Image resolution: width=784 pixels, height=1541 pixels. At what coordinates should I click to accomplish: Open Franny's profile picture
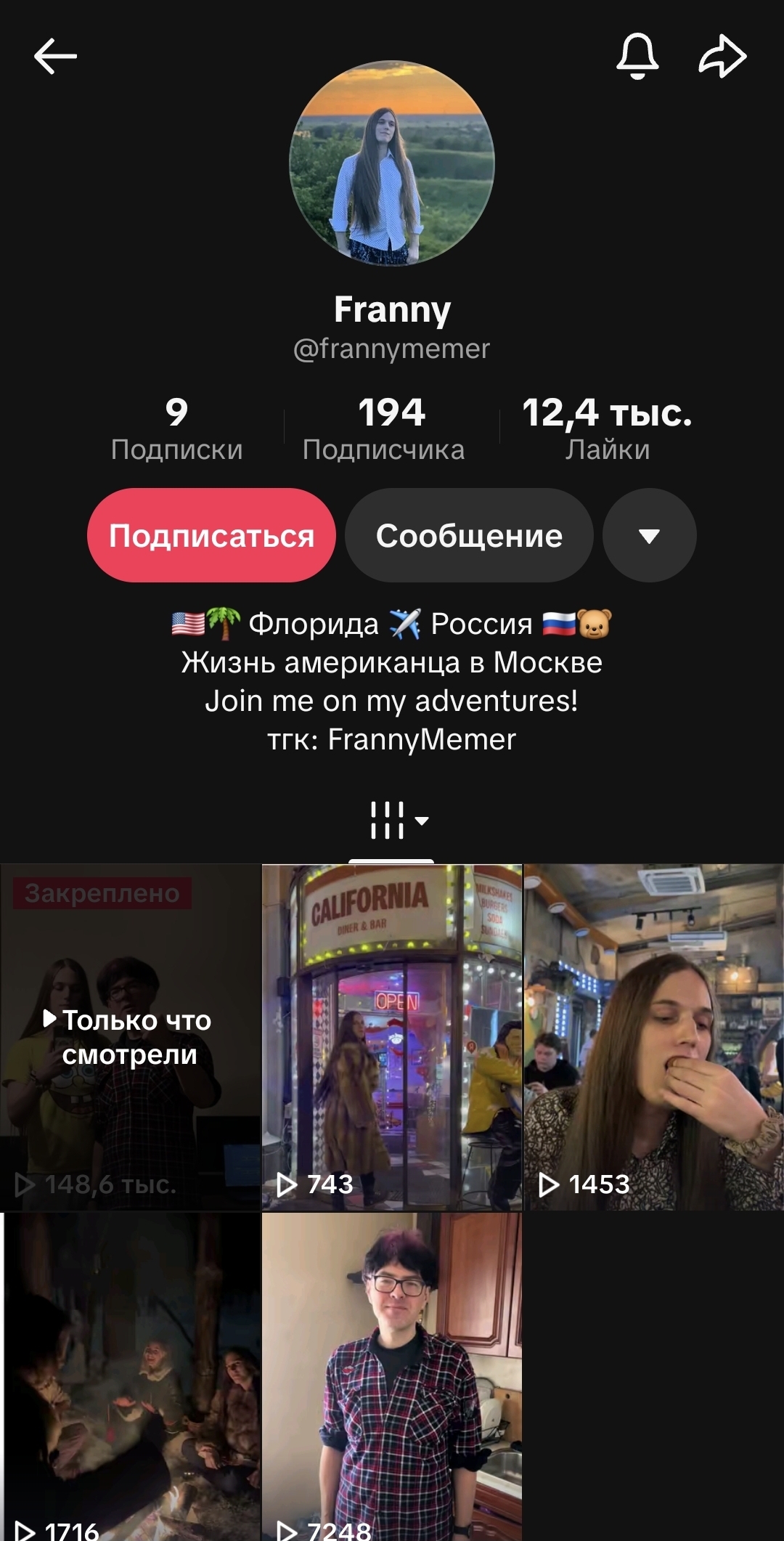tap(392, 163)
